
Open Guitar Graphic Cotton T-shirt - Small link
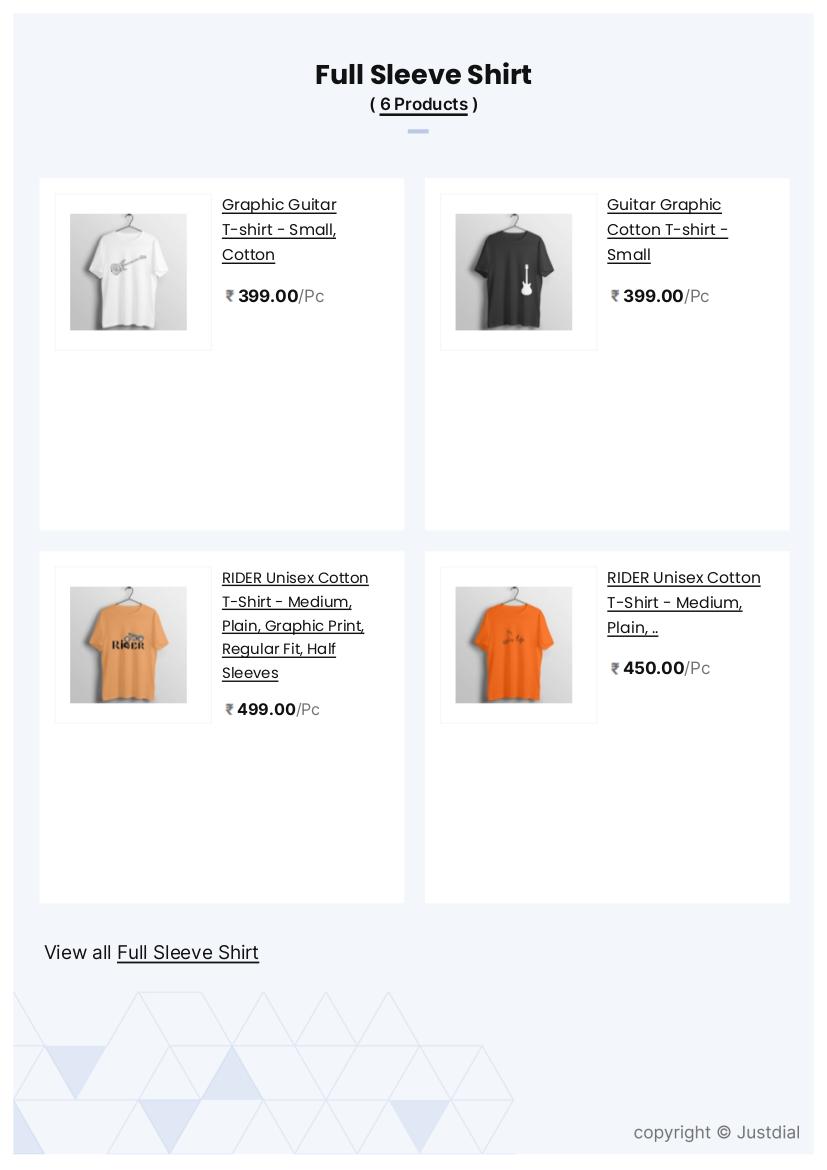pos(666,230)
